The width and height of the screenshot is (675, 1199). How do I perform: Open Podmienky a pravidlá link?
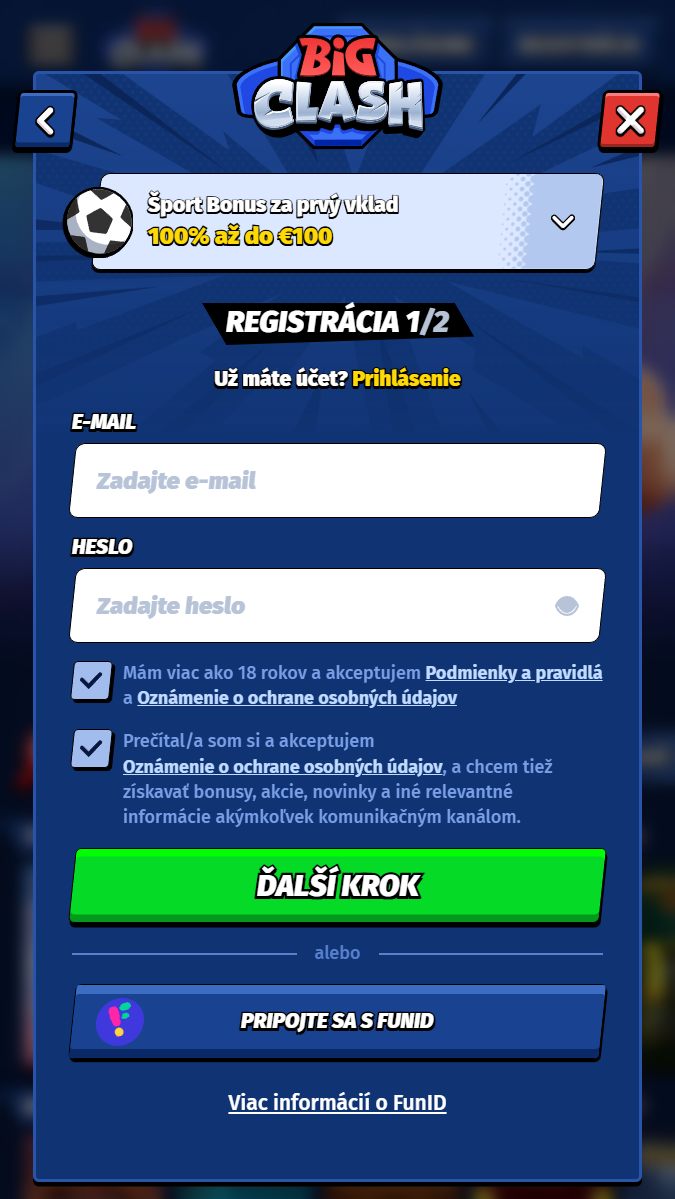click(514, 673)
